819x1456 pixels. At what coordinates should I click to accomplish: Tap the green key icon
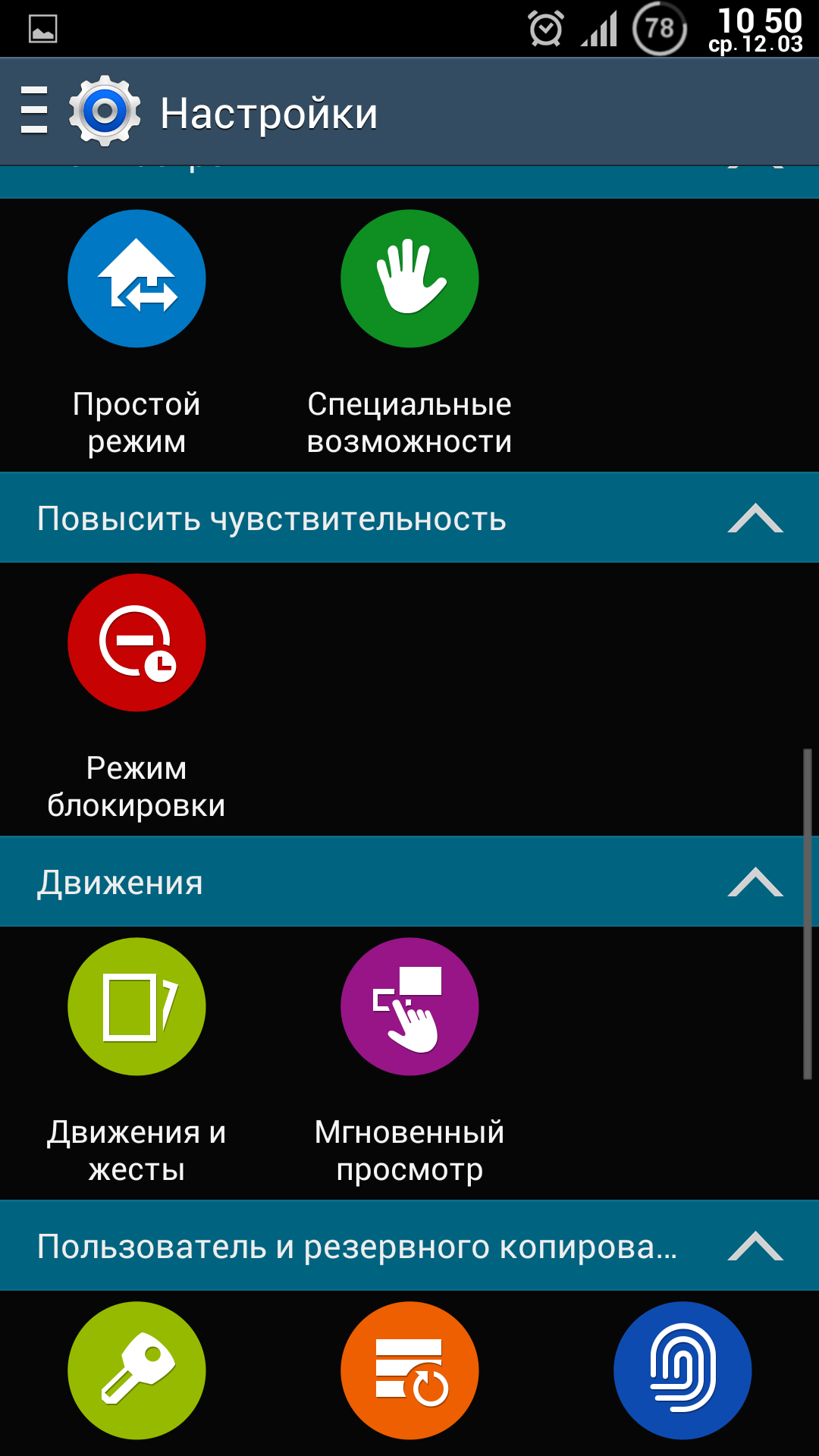(x=136, y=1370)
